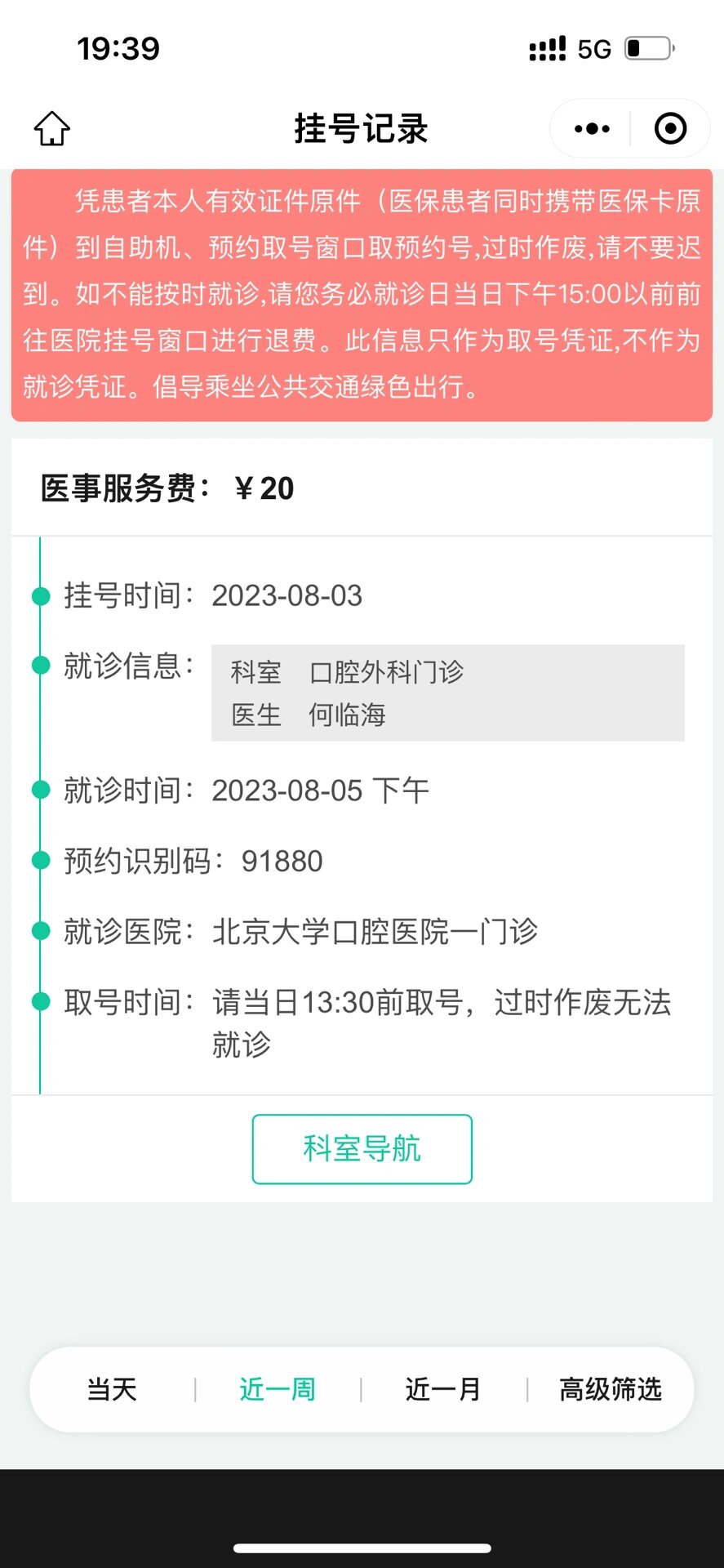
Task: Open 高级筛选 advanced filter
Action: pos(611,1389)
